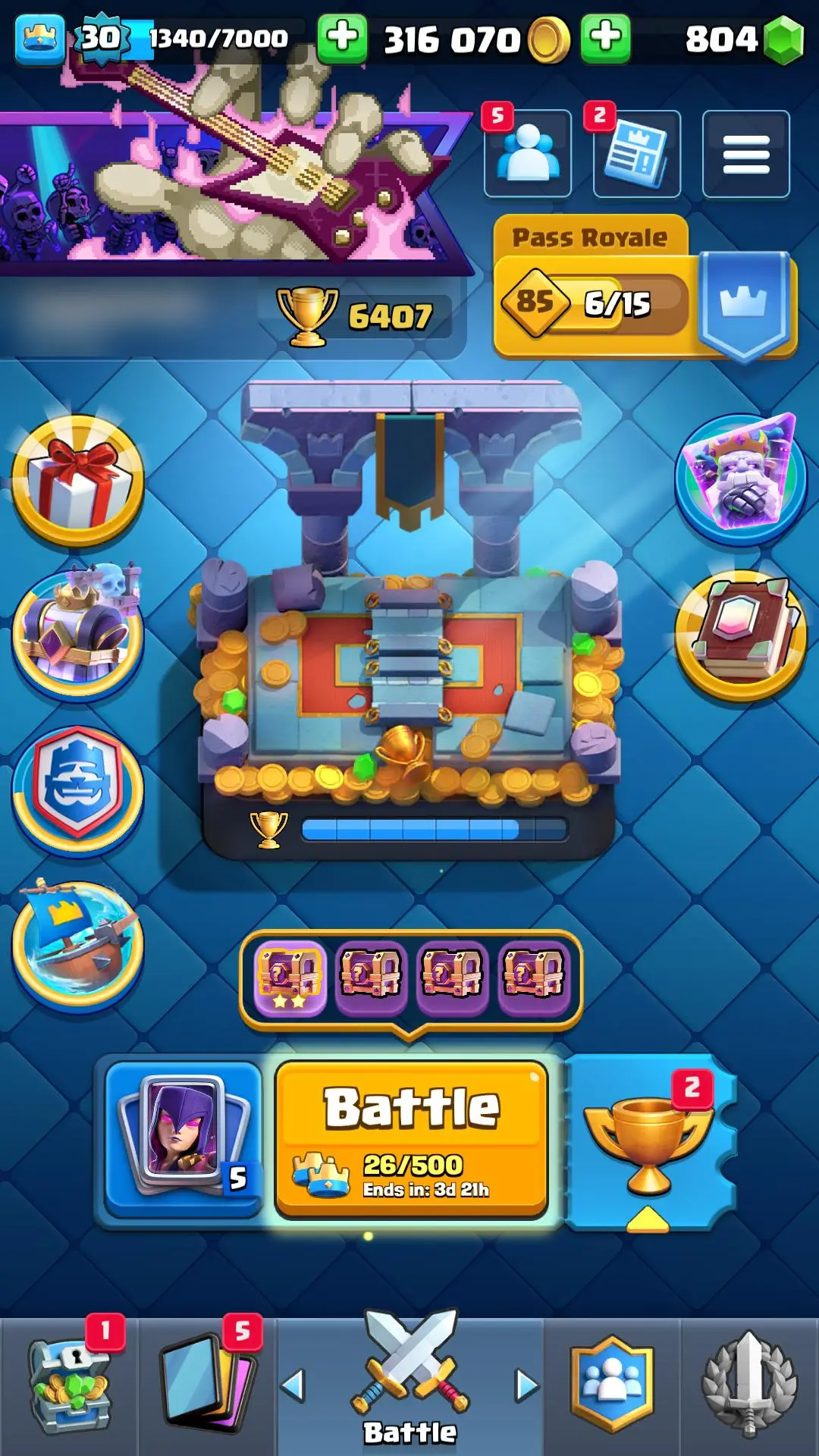Open the hamburger menu

(x=745, y=154)
